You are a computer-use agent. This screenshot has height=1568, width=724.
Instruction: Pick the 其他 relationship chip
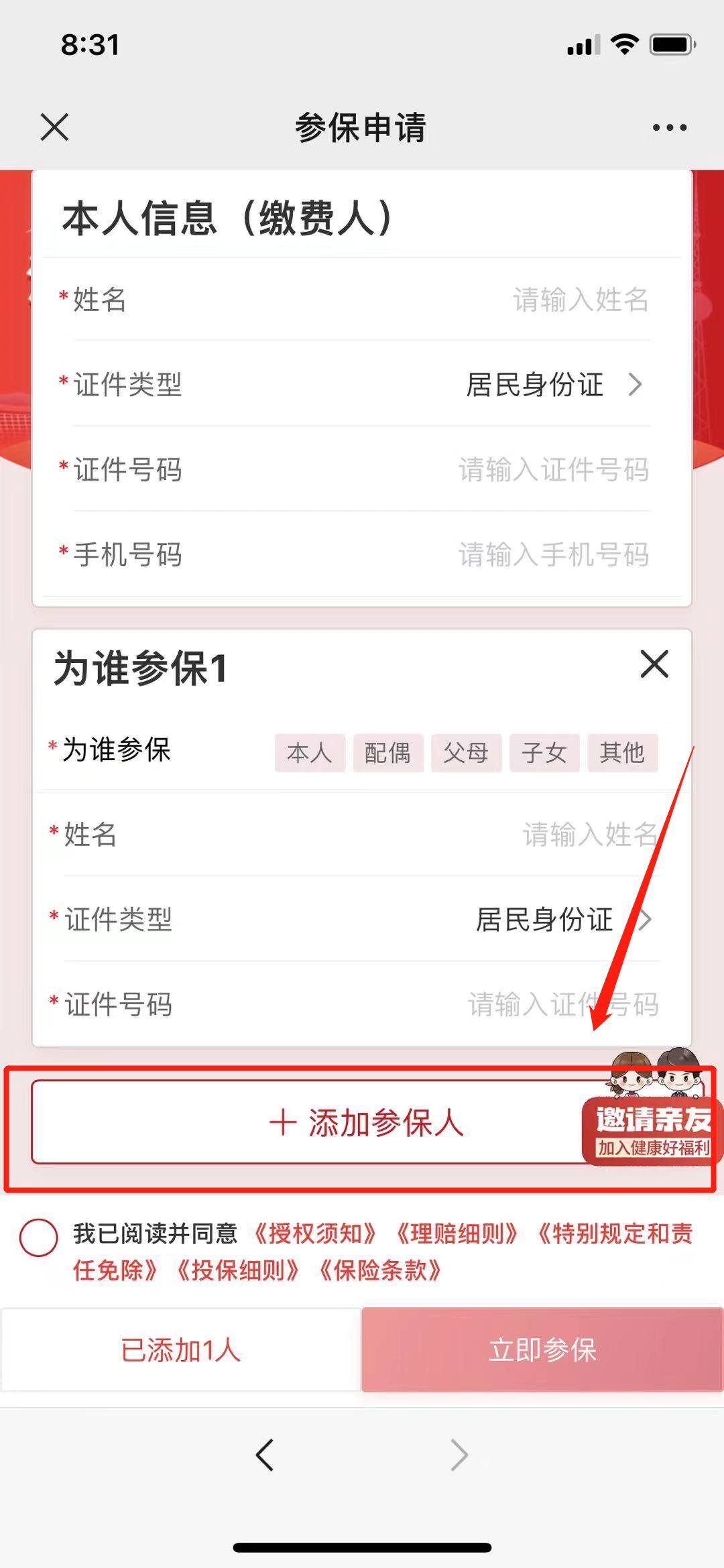point(622,753)
